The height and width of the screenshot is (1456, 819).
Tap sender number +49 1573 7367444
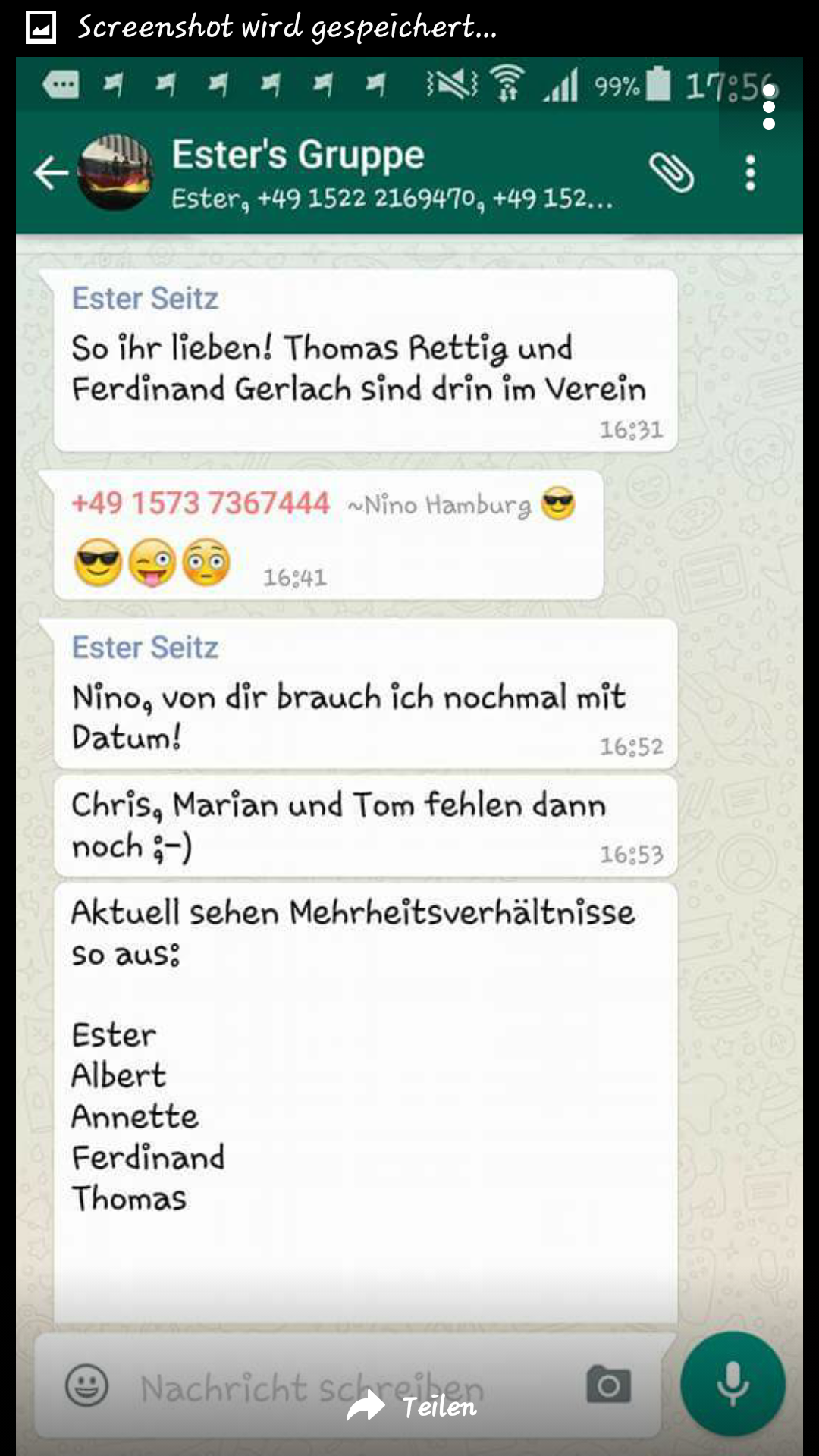pyautogui.click(x=201, y=504)
